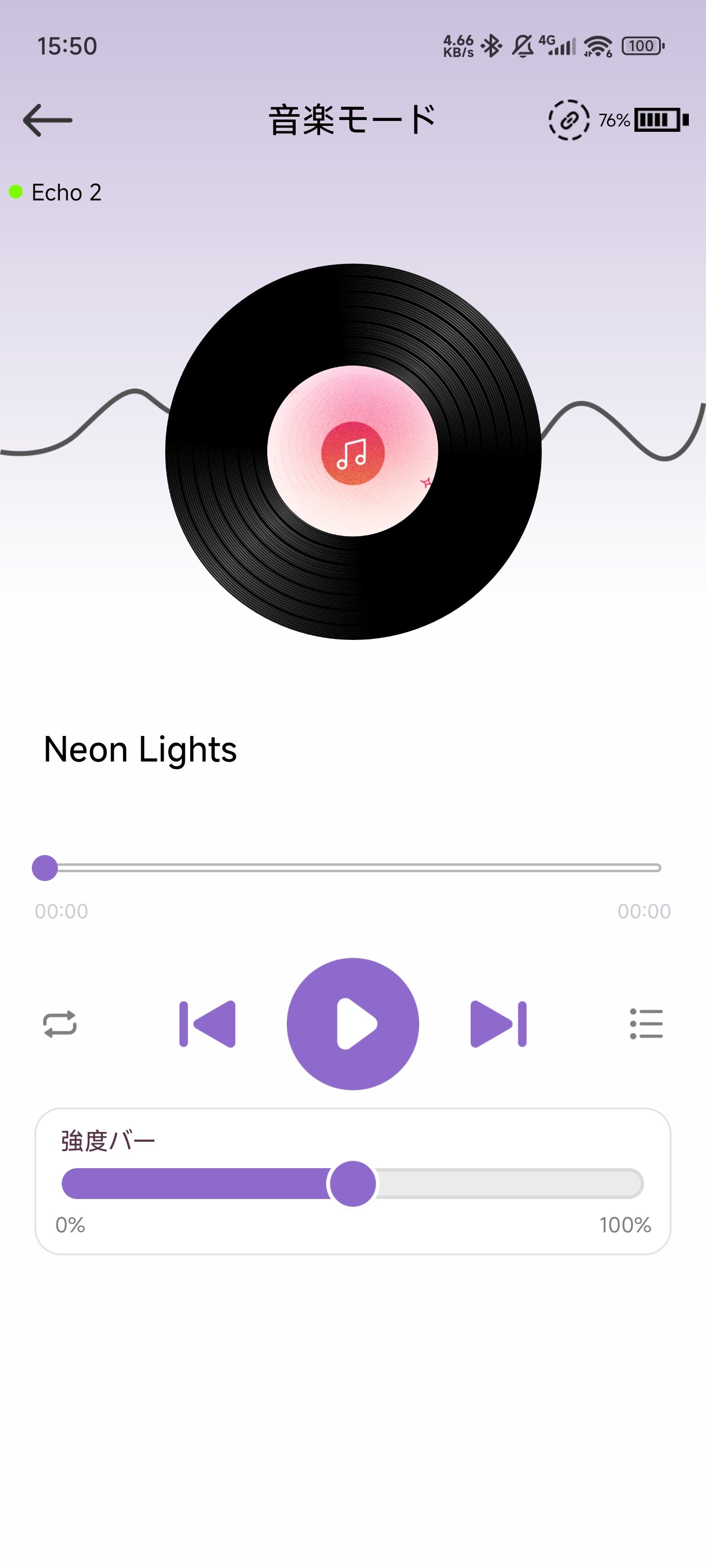Go back from music mode
Viewport: 706px width, 1568px height.
point(48,120)
